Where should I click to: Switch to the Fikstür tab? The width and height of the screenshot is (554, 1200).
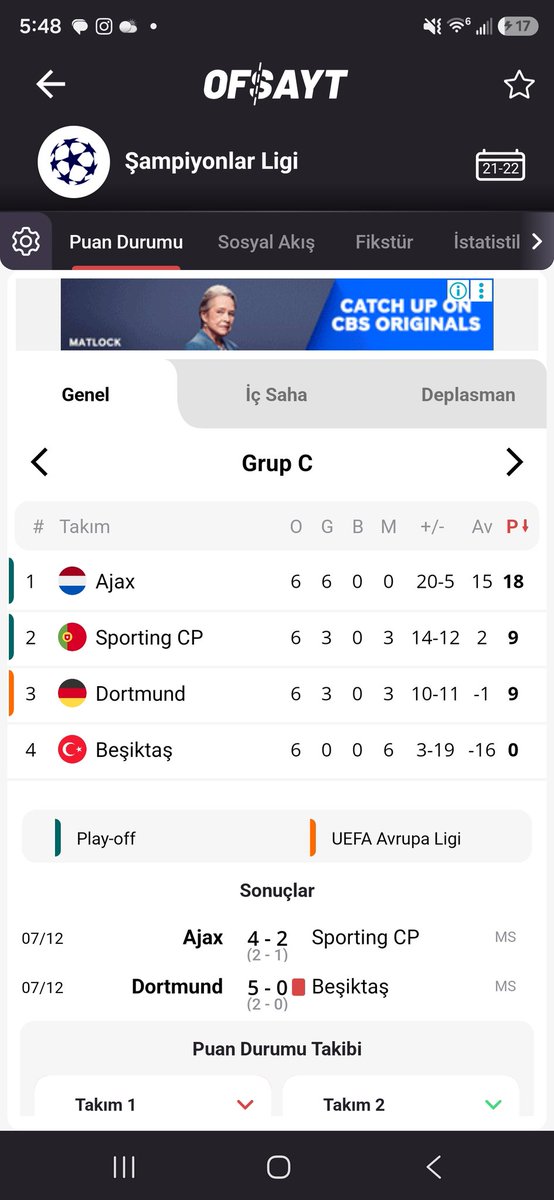[384, 242]
